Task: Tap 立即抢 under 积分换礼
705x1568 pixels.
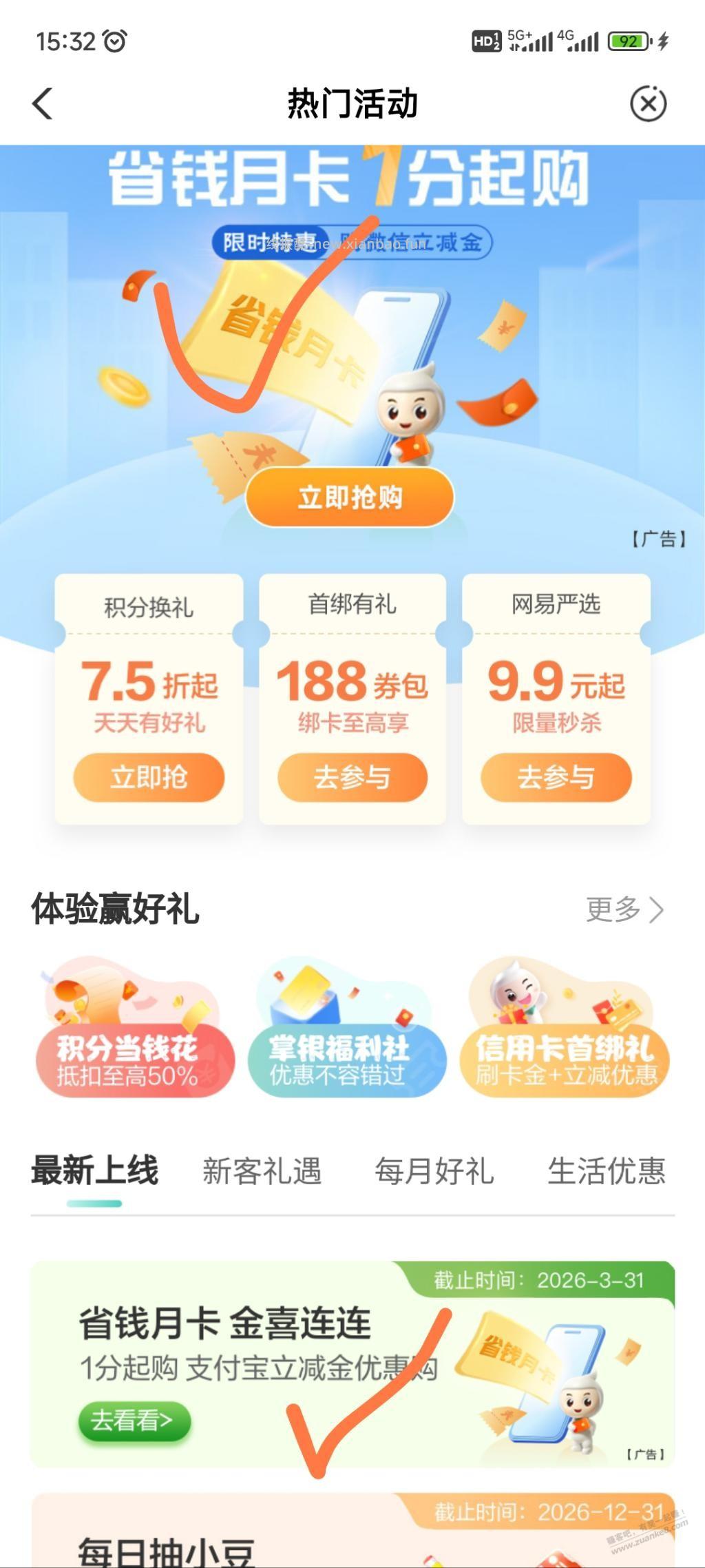Action: [x=148, y=776]
